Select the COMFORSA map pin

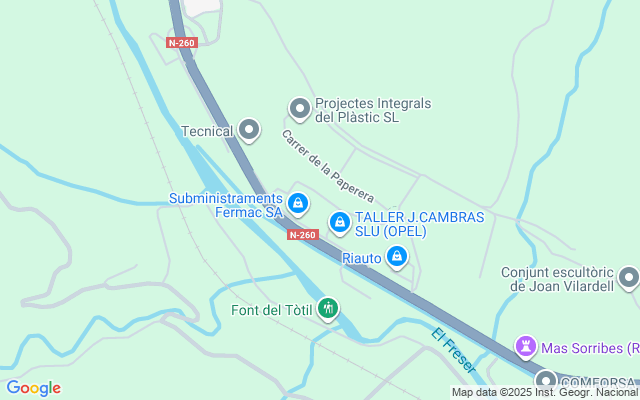click(x=546, y=381)
